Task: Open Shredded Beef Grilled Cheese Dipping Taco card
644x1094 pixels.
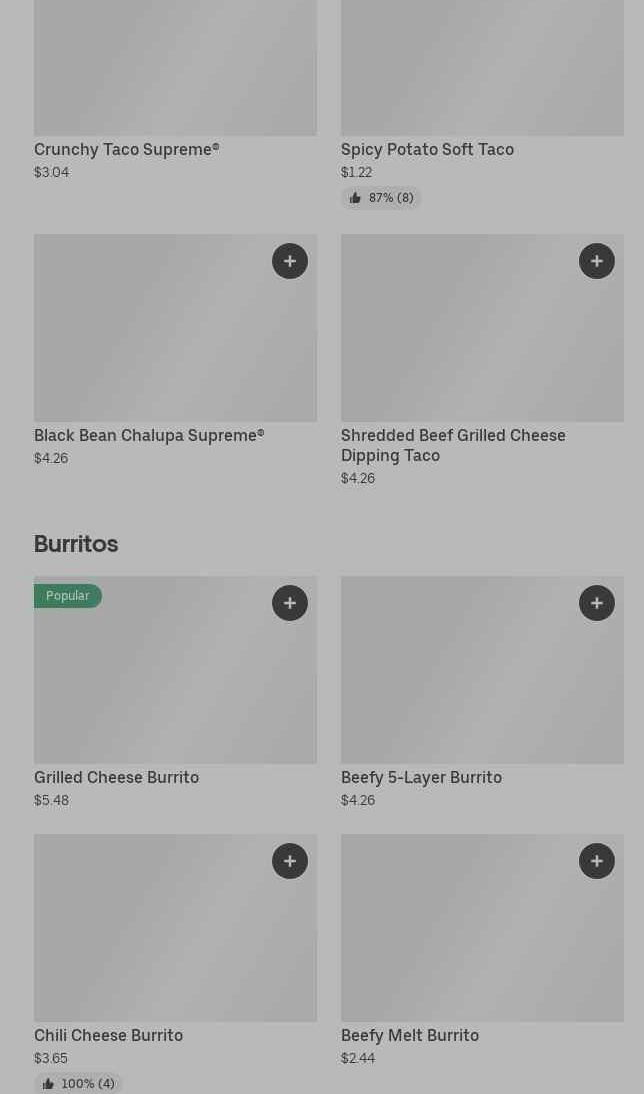Action: pyautogui.click(x=482, y=361)
